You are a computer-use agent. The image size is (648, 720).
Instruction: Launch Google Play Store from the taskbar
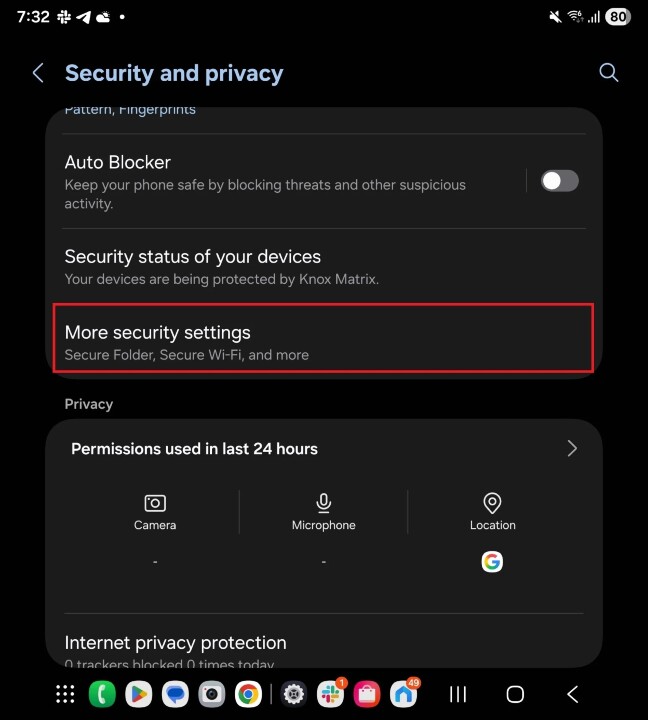tap(139, 694)
